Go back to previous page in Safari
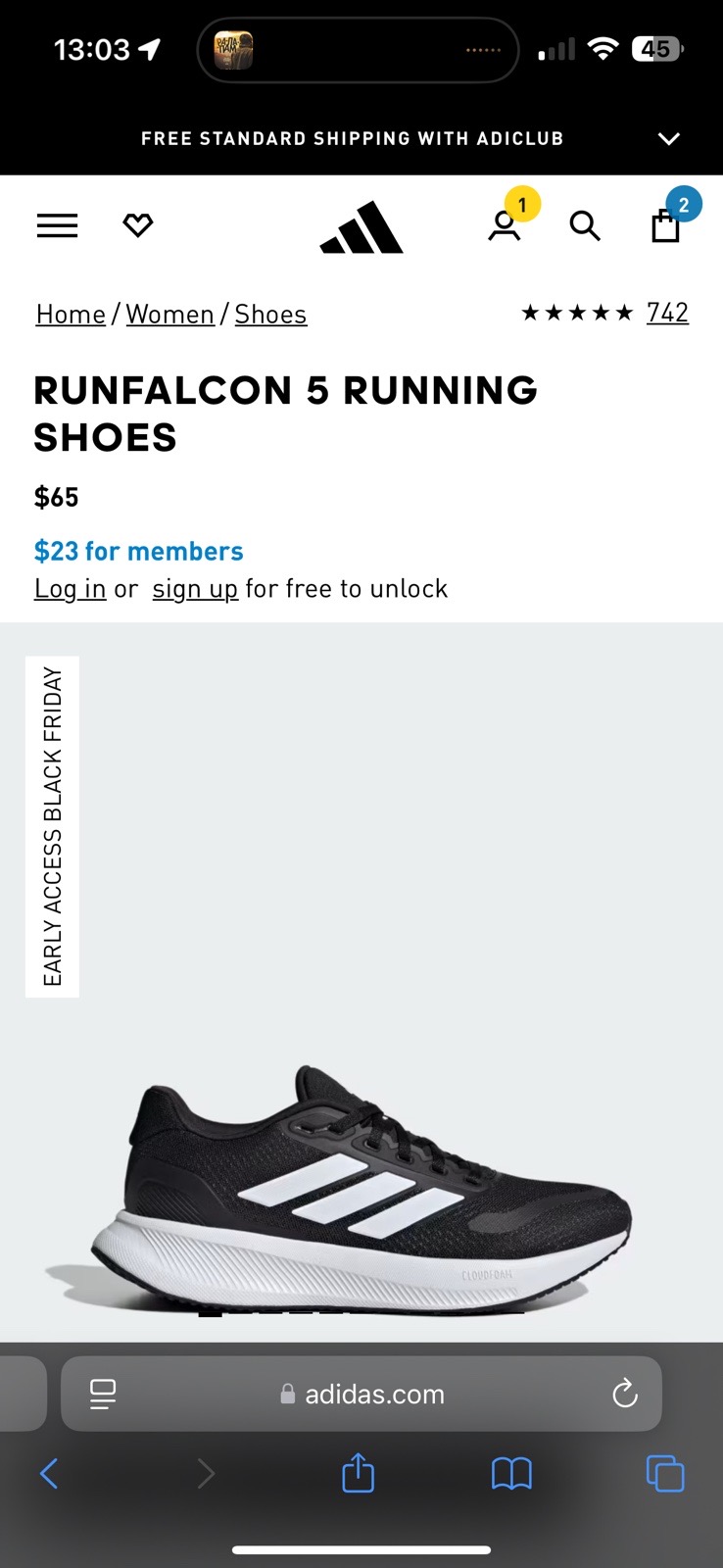Screen dimensions: 723x1568 pos(49,1473)
